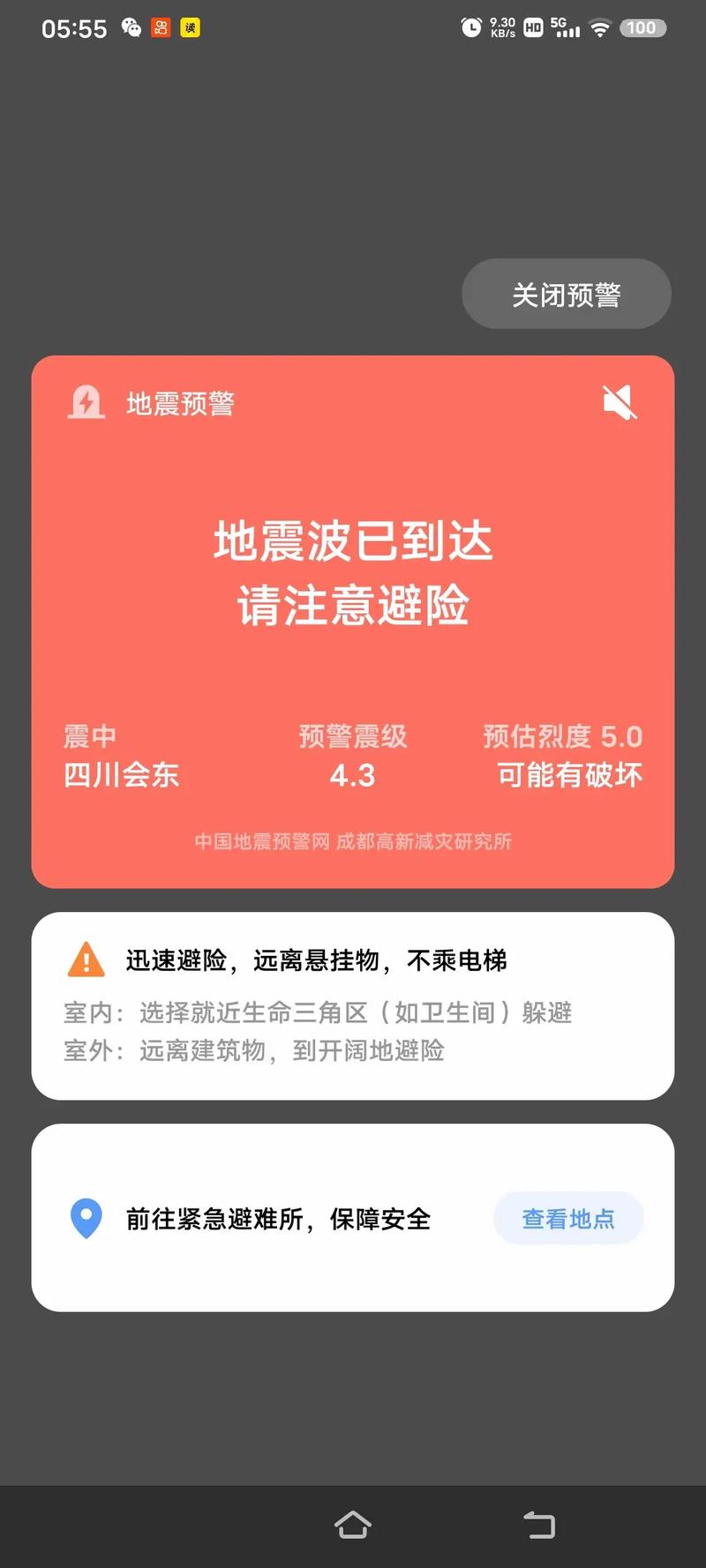Screen dimensions: 706x1568
Task: Open 查看地点 to view shelter locations
Action: pos(567,1218)
